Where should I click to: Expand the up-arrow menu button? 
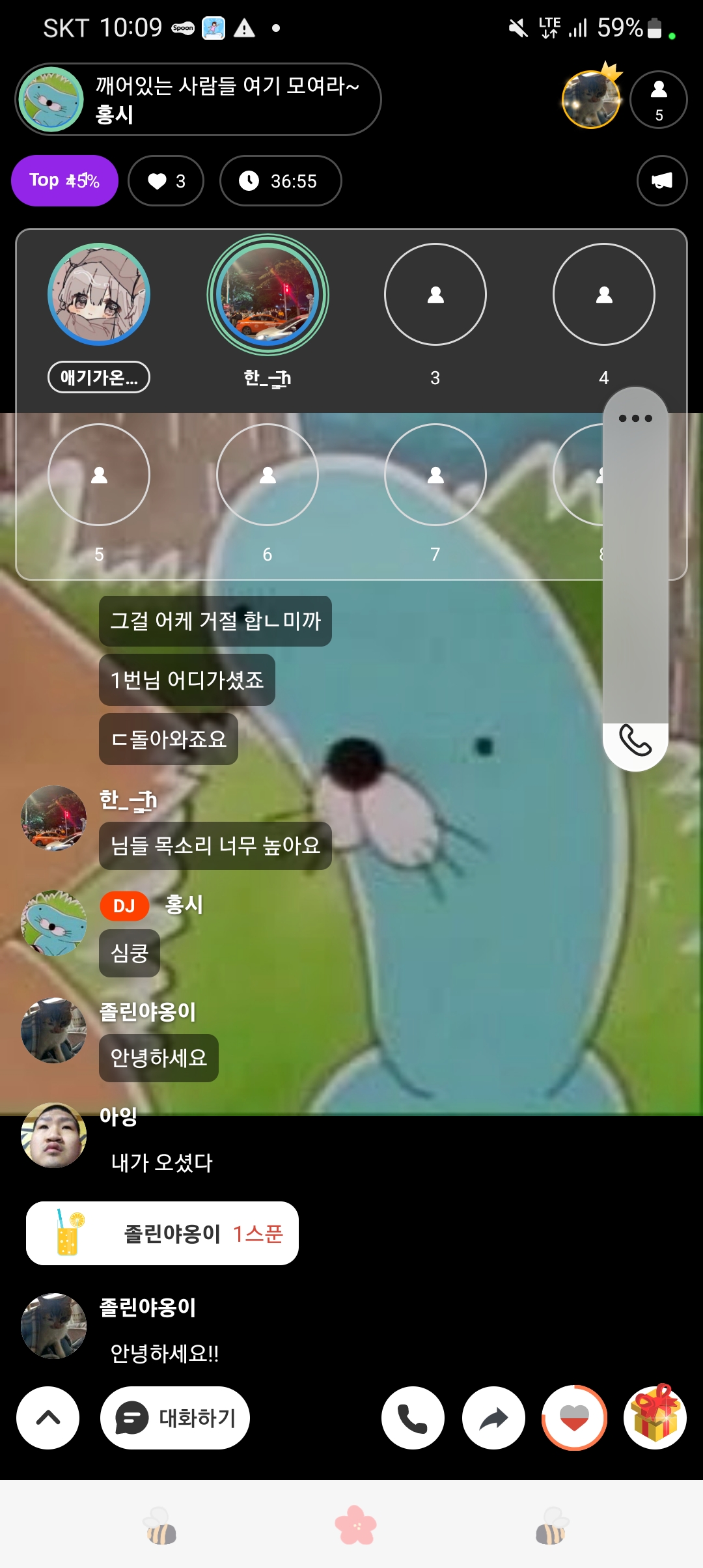pyautogui.click(x=48, y=1418)
